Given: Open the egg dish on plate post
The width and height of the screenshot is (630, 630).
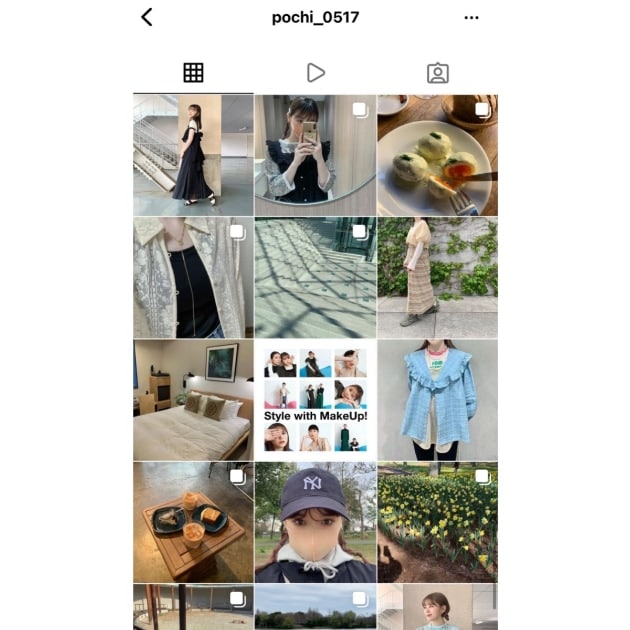Looking at the screenshot, I should point(437,155).
